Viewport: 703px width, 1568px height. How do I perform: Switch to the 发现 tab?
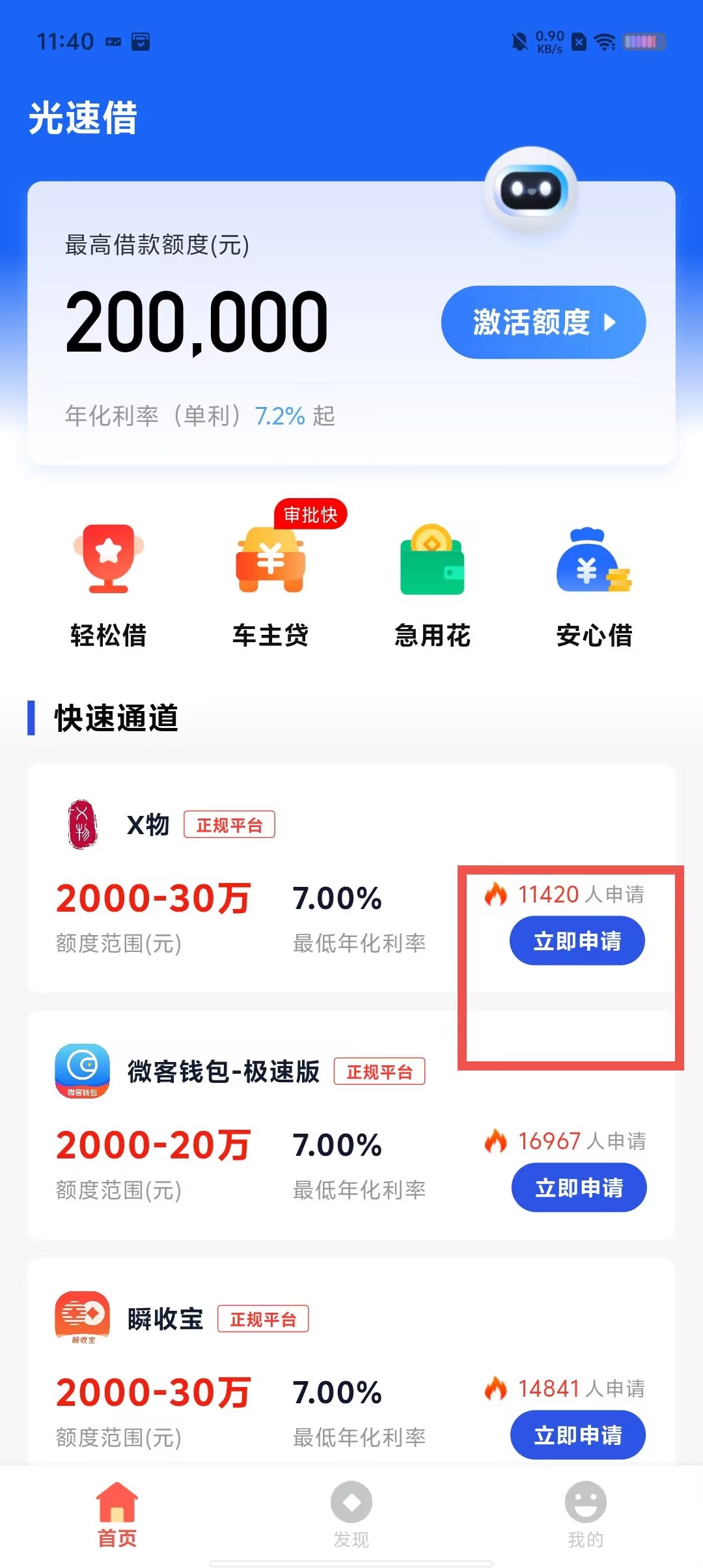pyautogui.click(x=351, y=1515)
